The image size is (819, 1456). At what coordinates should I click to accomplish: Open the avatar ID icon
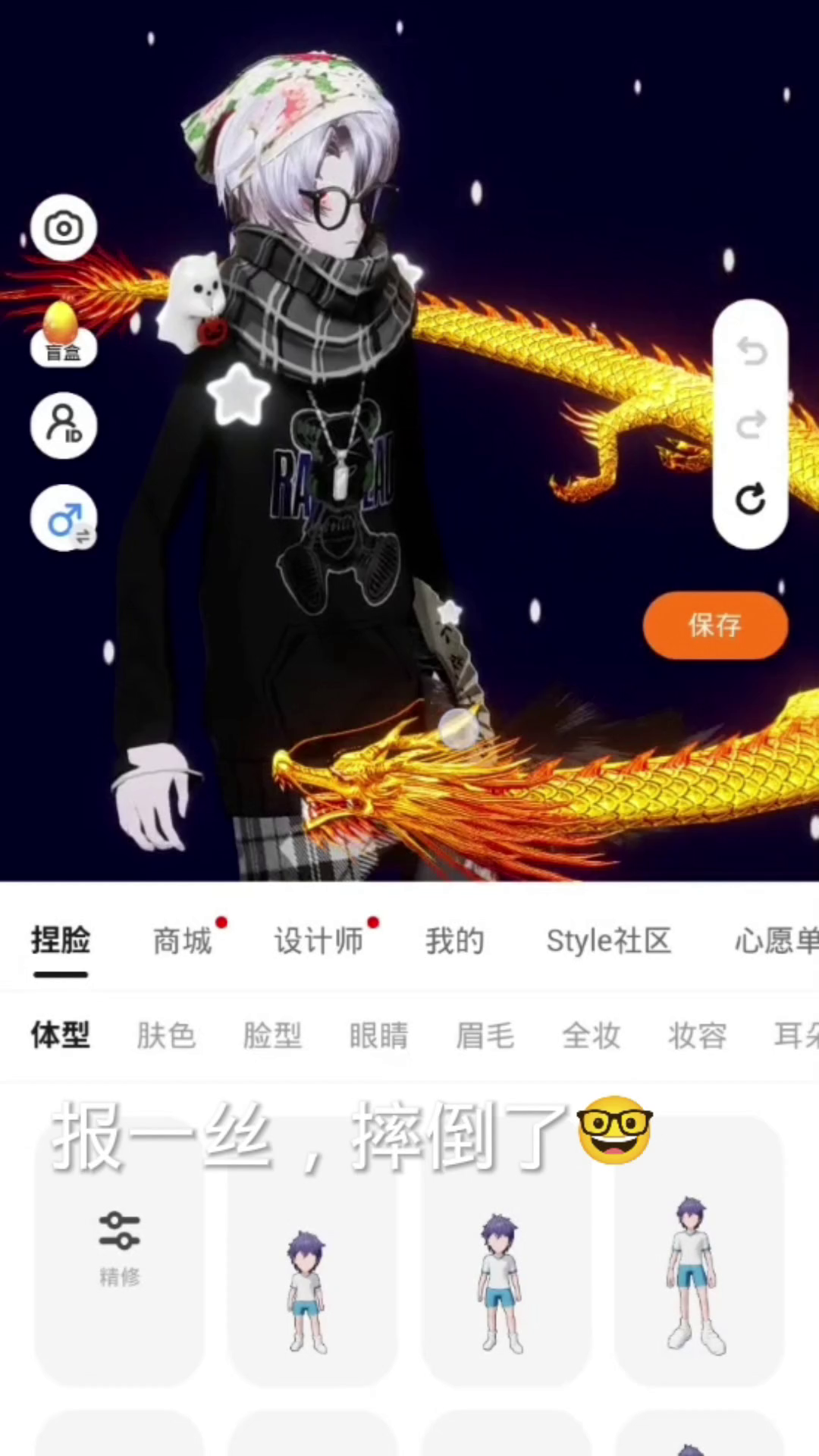click(x=64, y=425)
